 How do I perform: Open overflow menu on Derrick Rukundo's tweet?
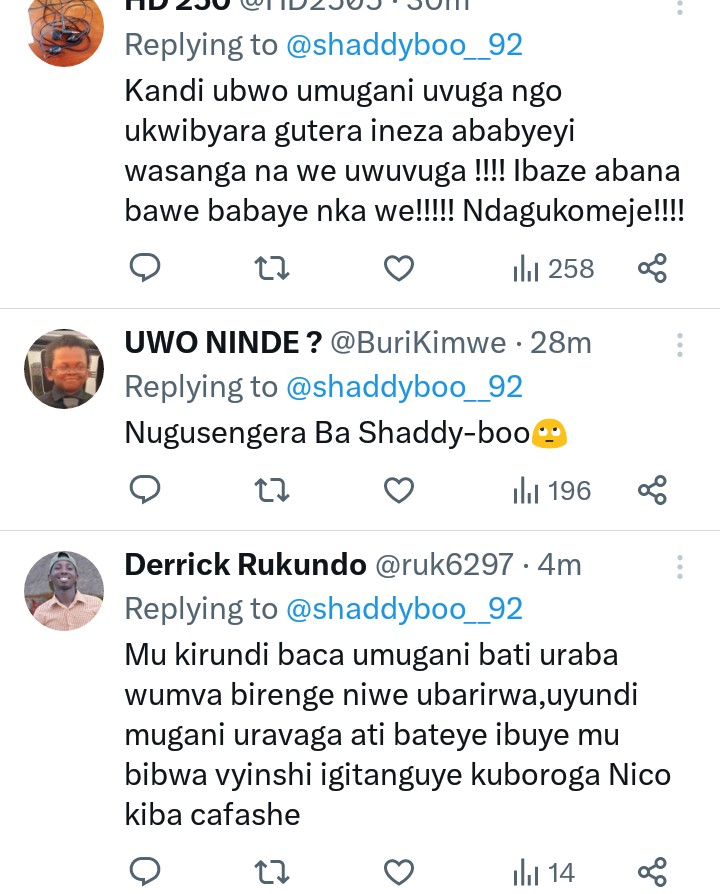(x=680, y=567)
